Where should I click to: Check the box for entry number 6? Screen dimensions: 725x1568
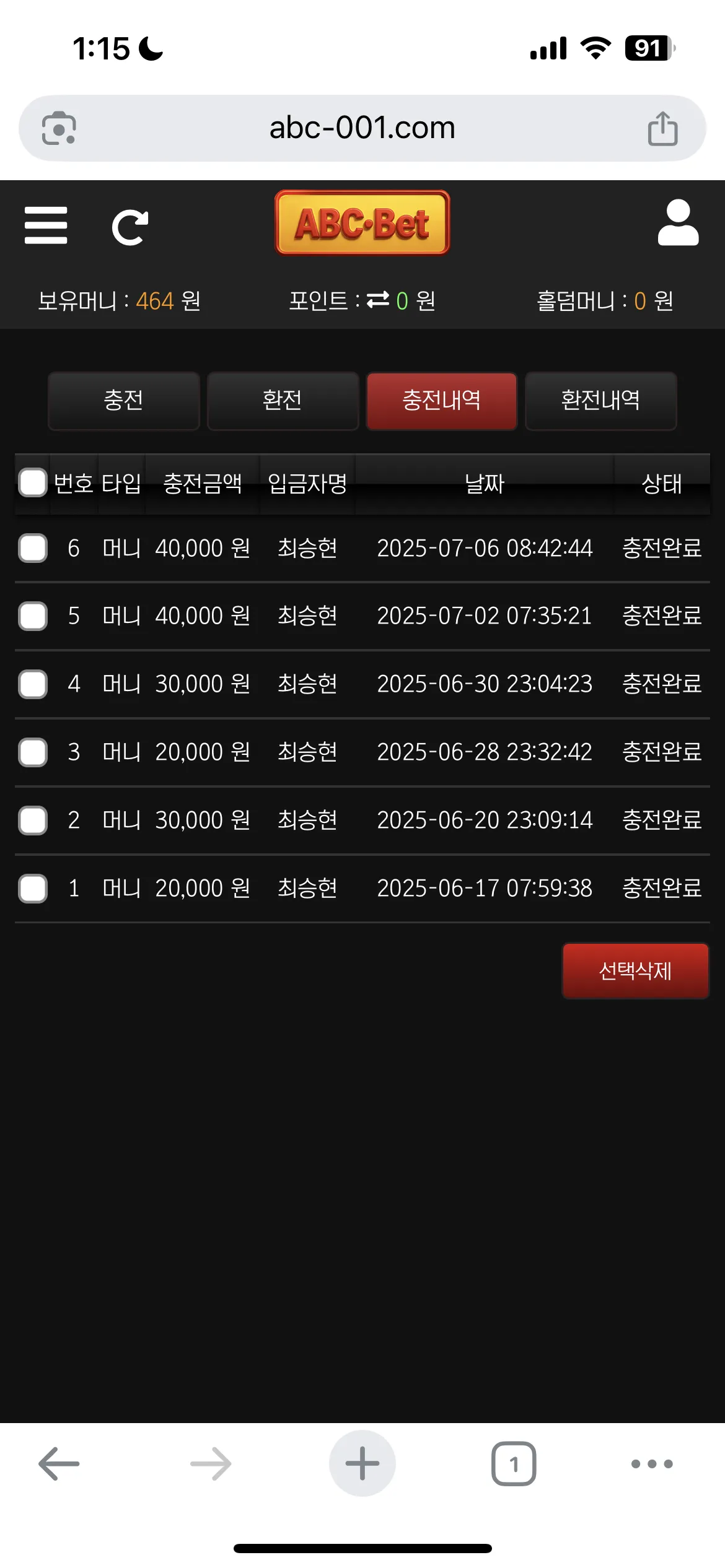[33, 548]
